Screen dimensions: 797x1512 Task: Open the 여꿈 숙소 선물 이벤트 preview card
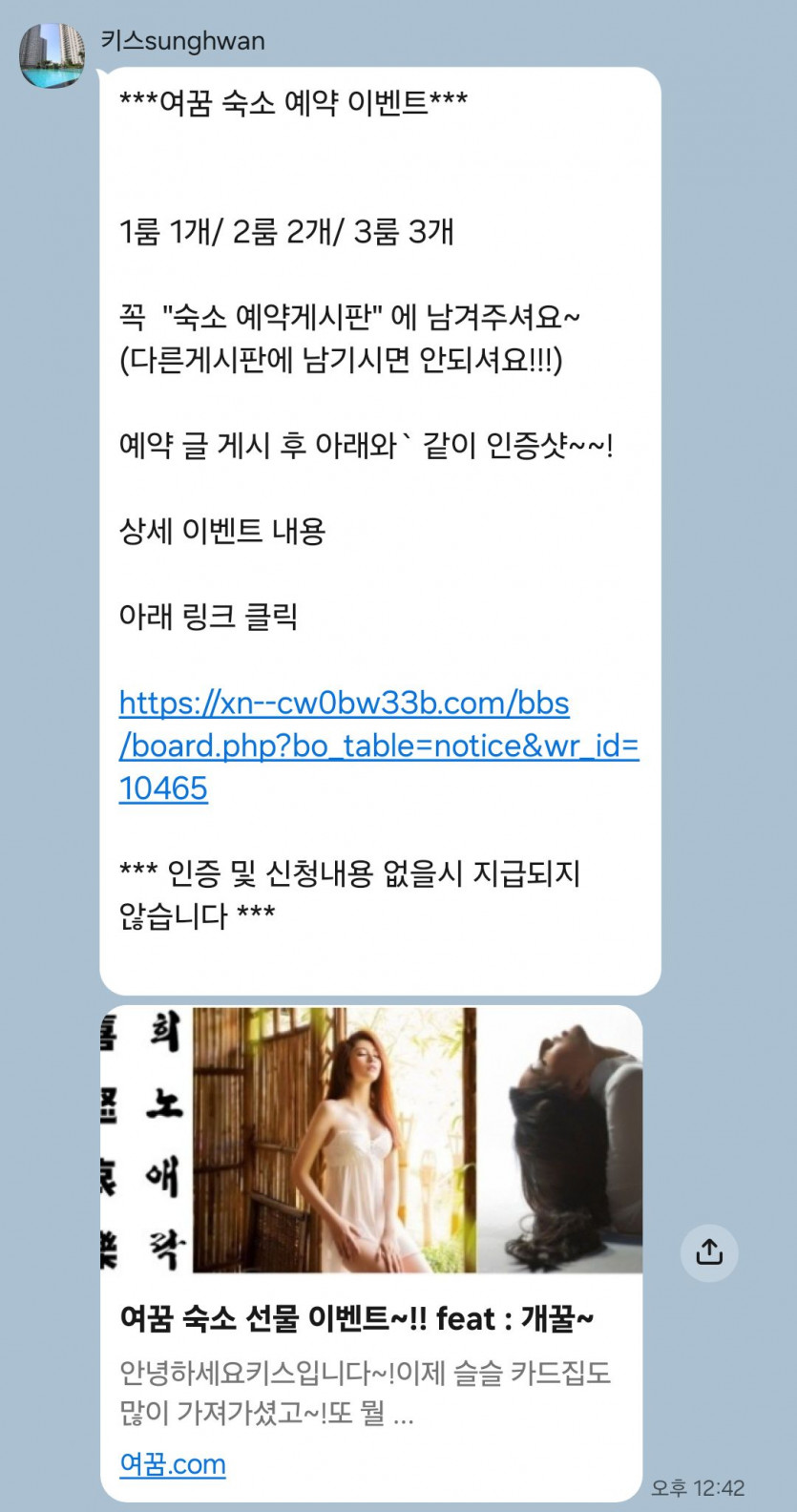click(371, 1252)
